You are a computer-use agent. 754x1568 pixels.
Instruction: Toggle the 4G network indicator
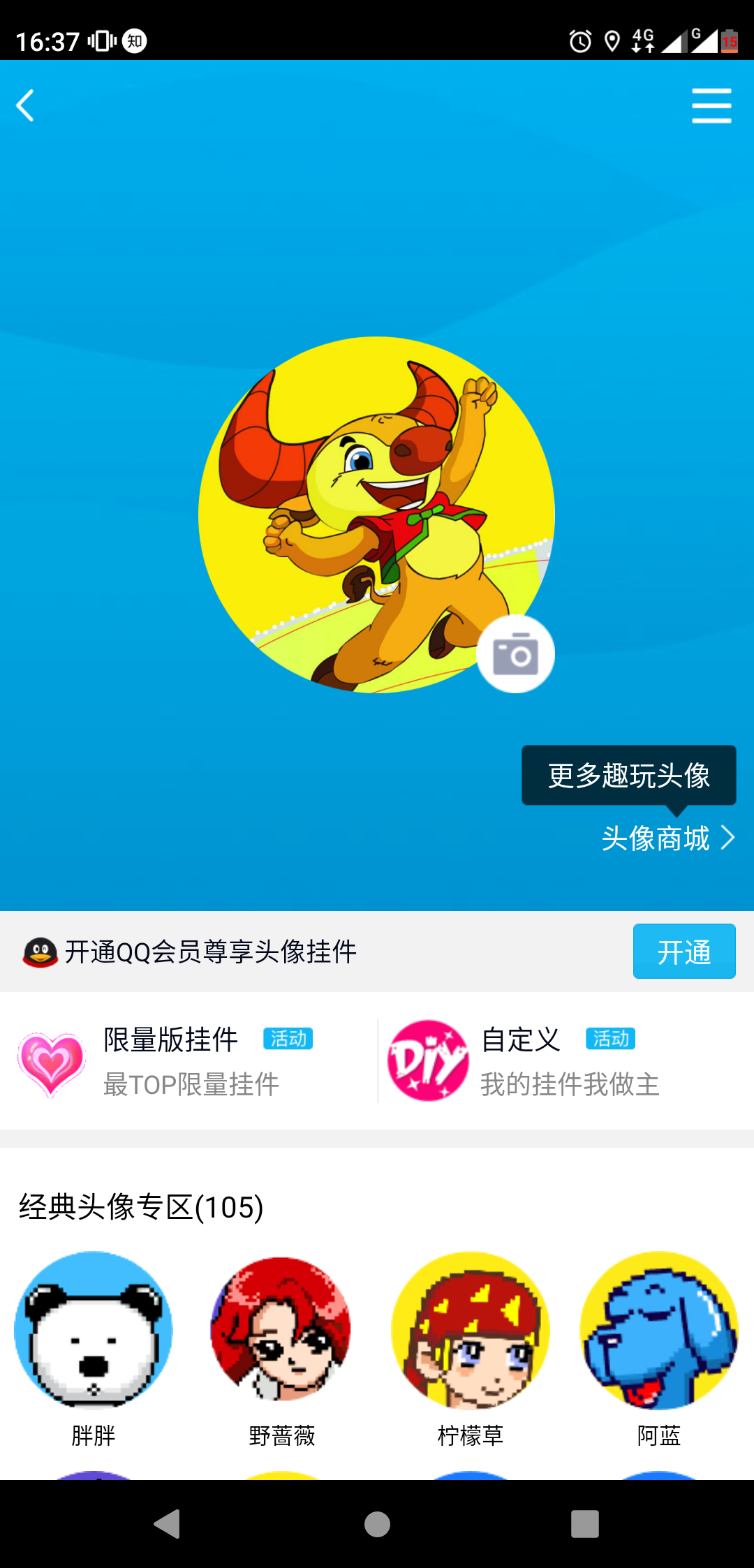643,42
